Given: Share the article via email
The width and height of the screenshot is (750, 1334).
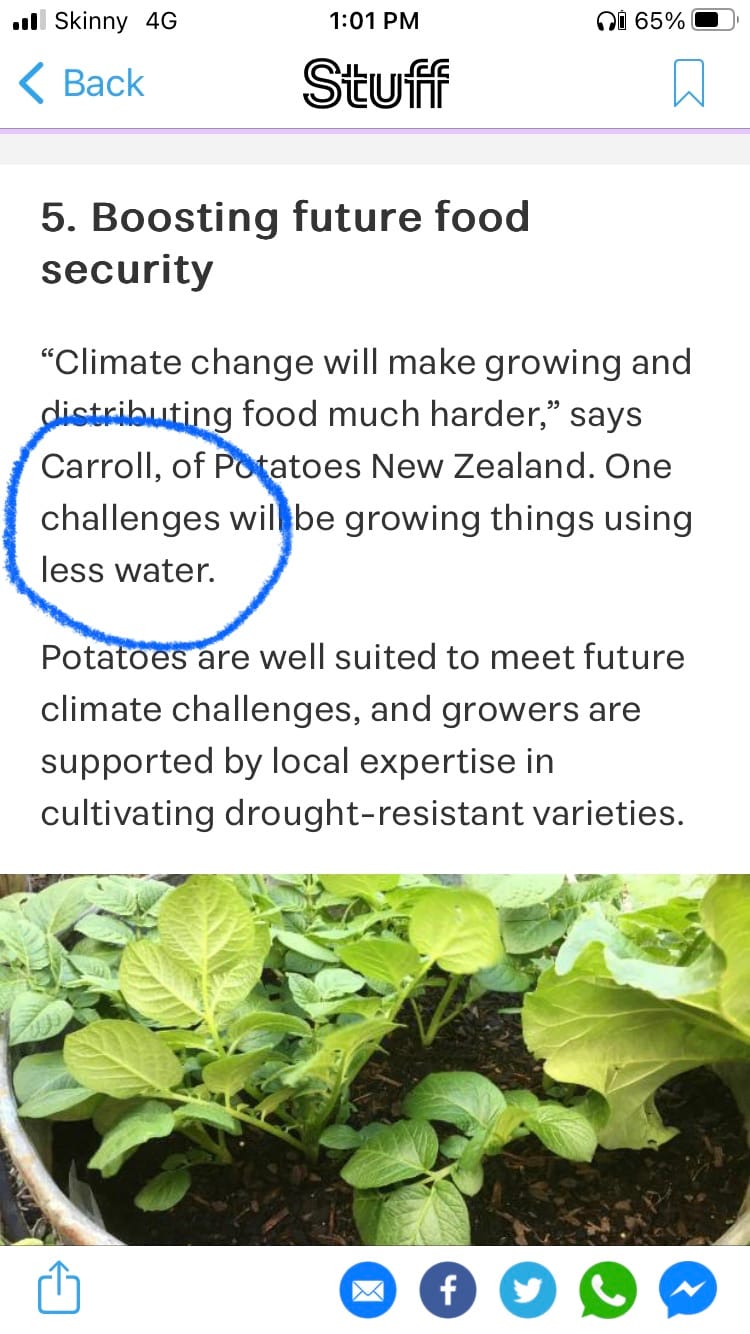Looking at the screenshot, I should point(368,1291).
